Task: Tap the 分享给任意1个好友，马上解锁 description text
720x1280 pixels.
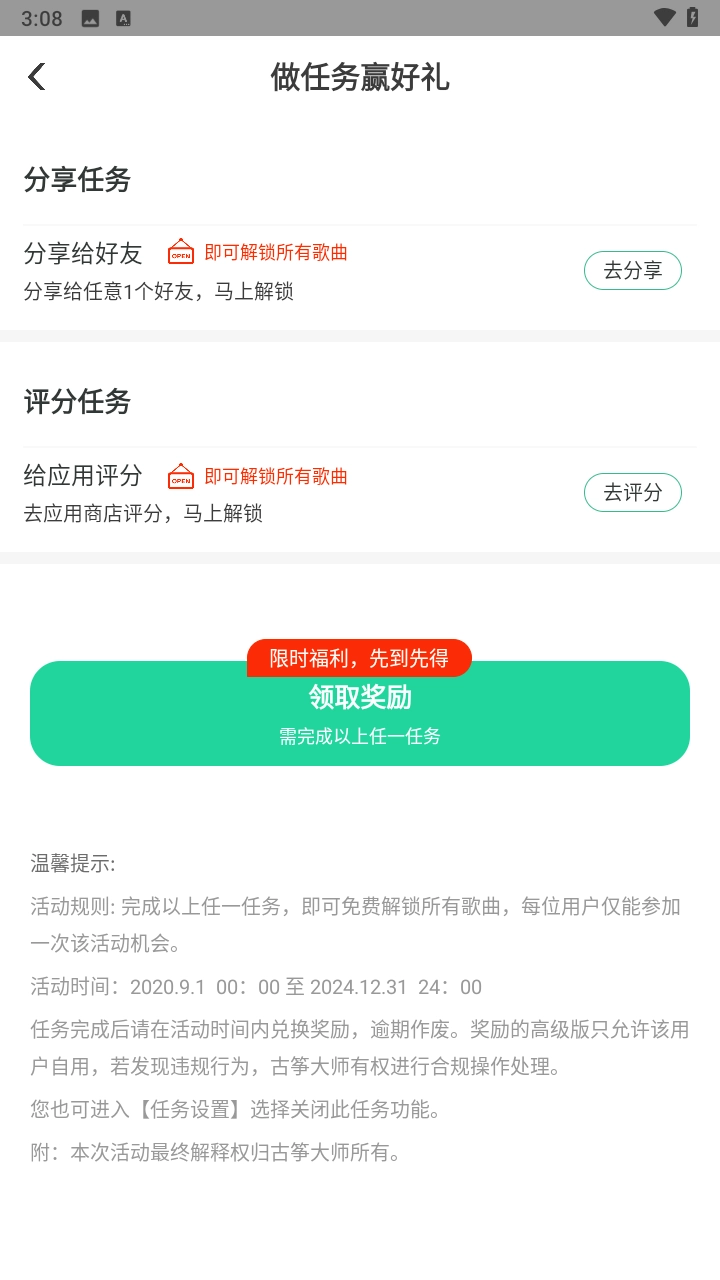Action: click(143, 291)
